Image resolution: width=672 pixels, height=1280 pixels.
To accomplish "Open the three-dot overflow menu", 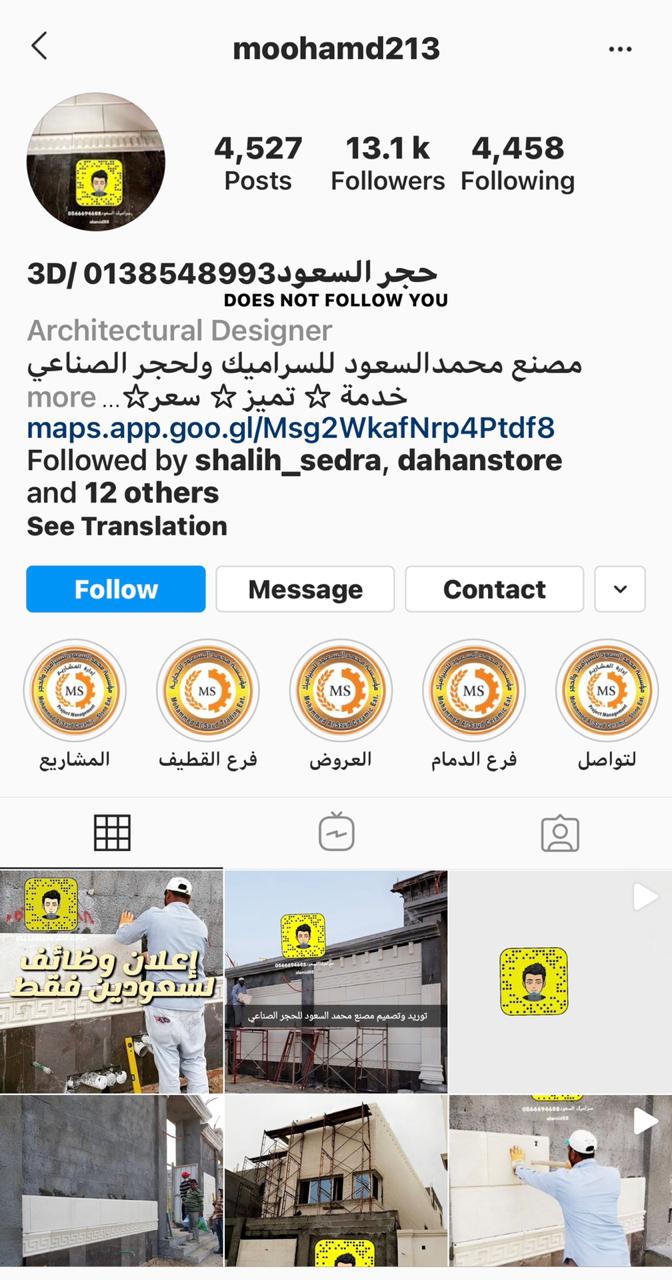I will pyautogui.click(x=620, y=48).
